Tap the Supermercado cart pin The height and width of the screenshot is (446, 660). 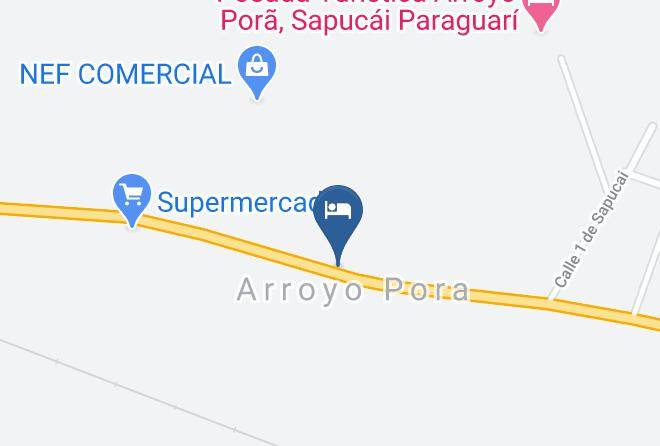(132, 196)
